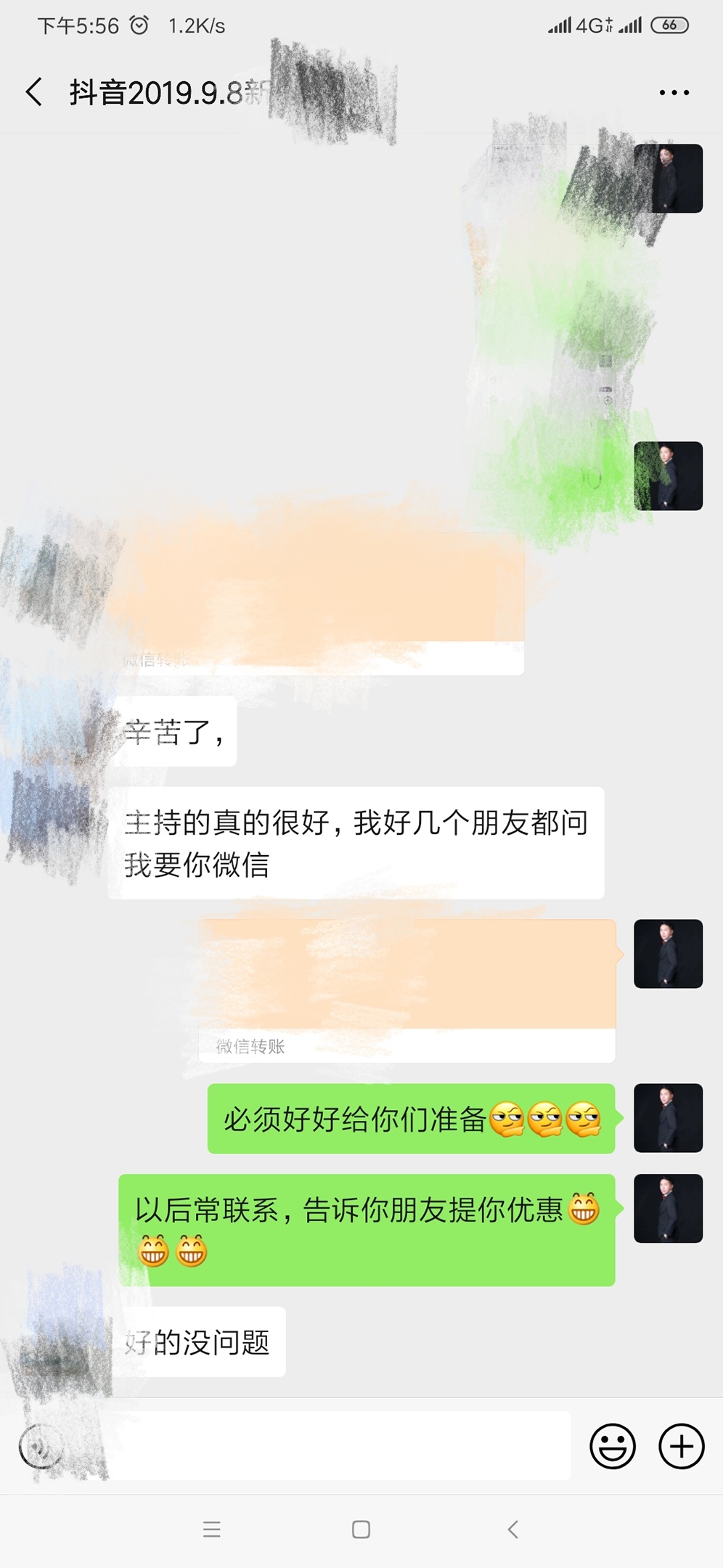Tap the avatar beside 以后常联系 message
The image size is (723, 1568).
tap(668, 1208)
